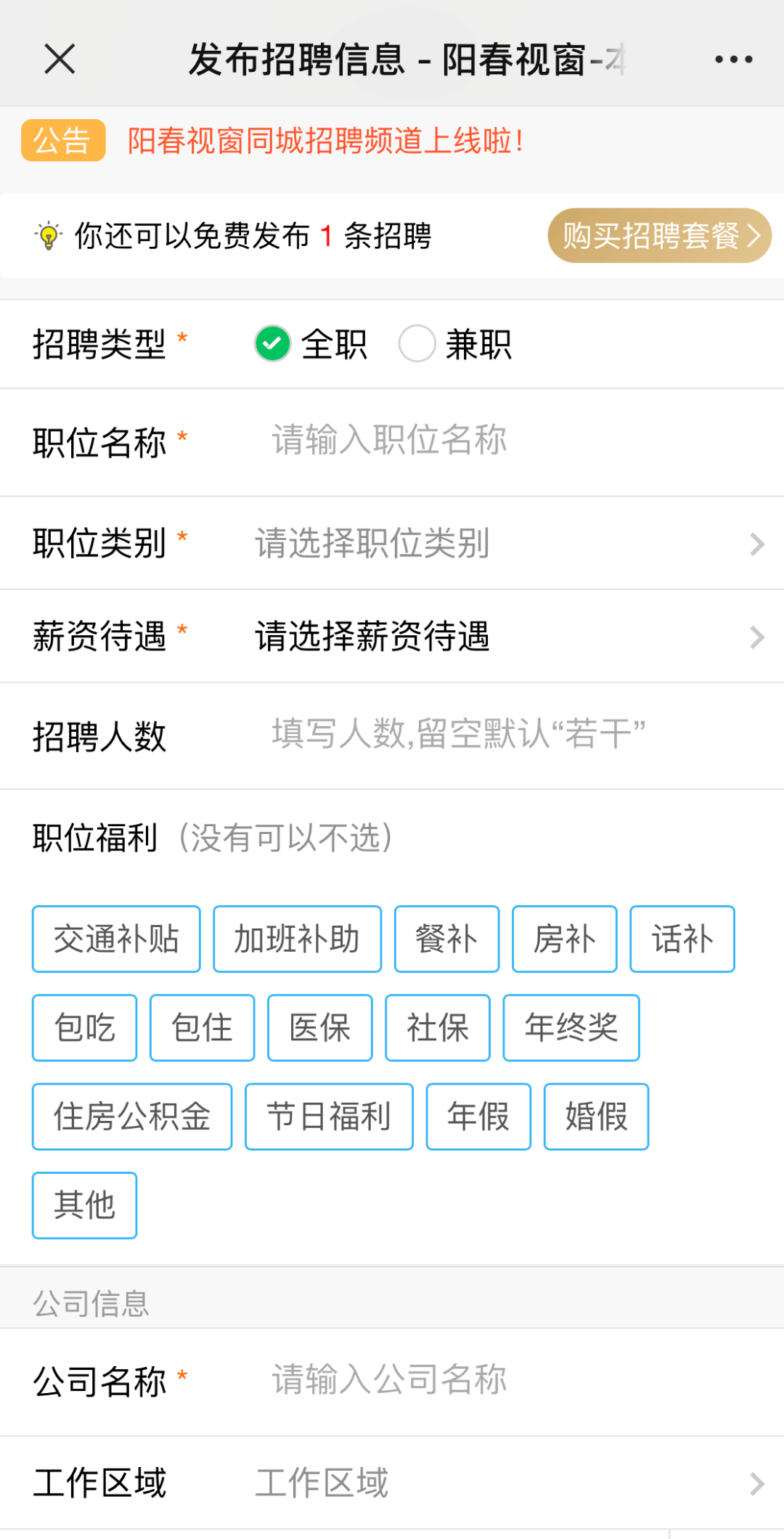Select the 年终奖 benefit chip
The width and height of the screenshot is (784, 1539).
[571, 1028]
